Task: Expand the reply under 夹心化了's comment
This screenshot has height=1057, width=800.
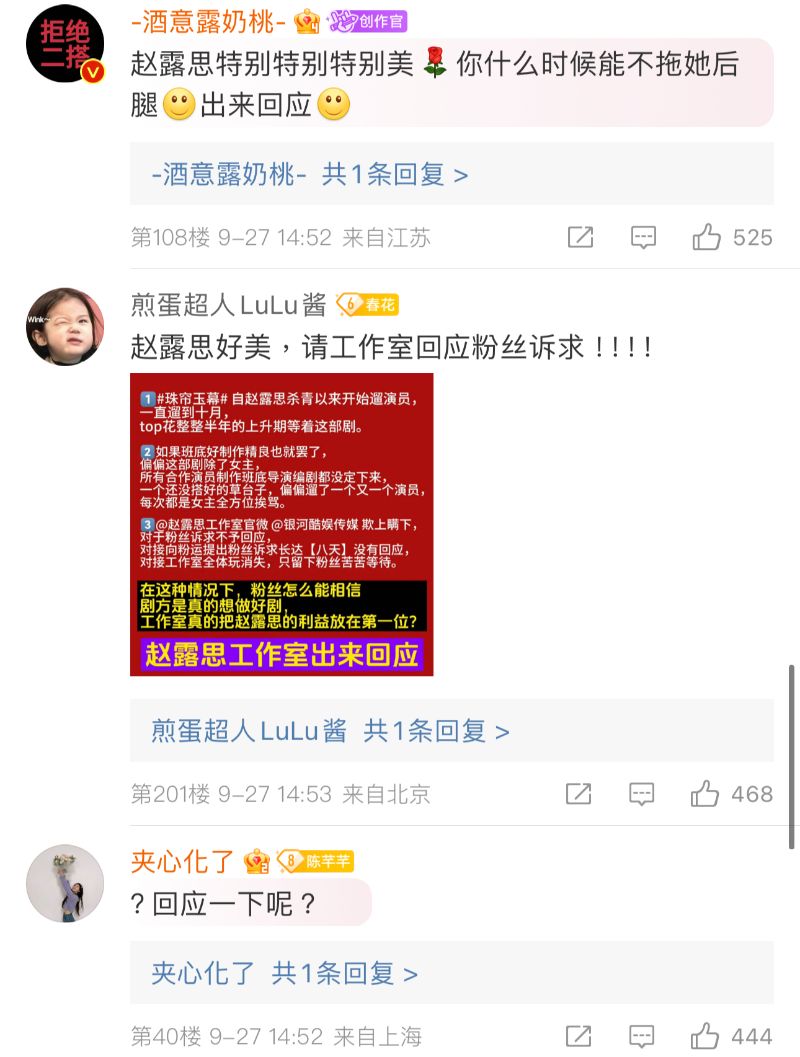Action: point(284,973)
